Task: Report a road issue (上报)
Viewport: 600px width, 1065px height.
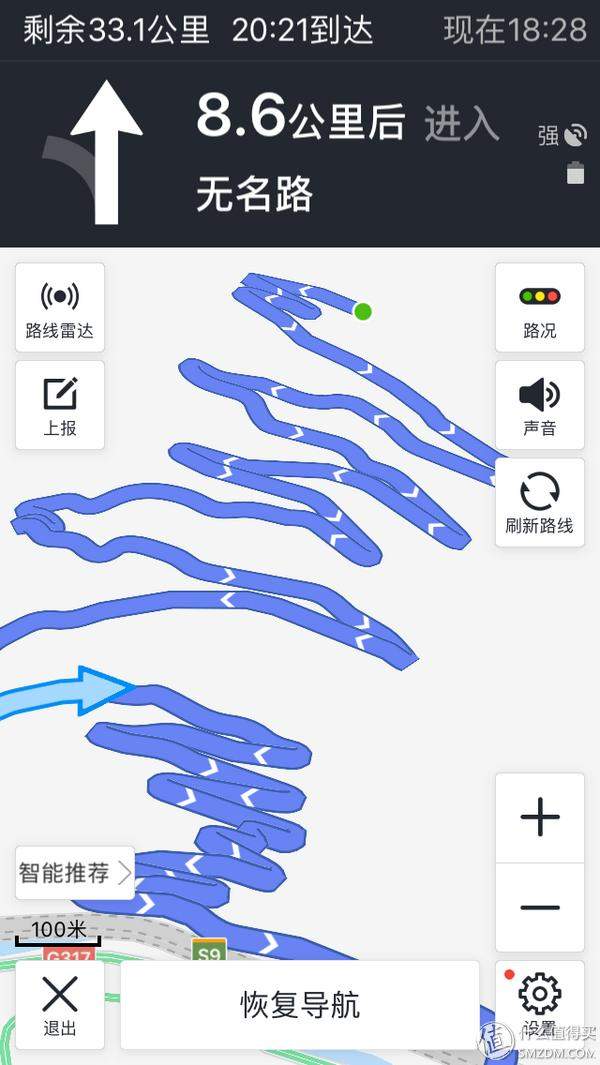Action: tap(60, 405)
